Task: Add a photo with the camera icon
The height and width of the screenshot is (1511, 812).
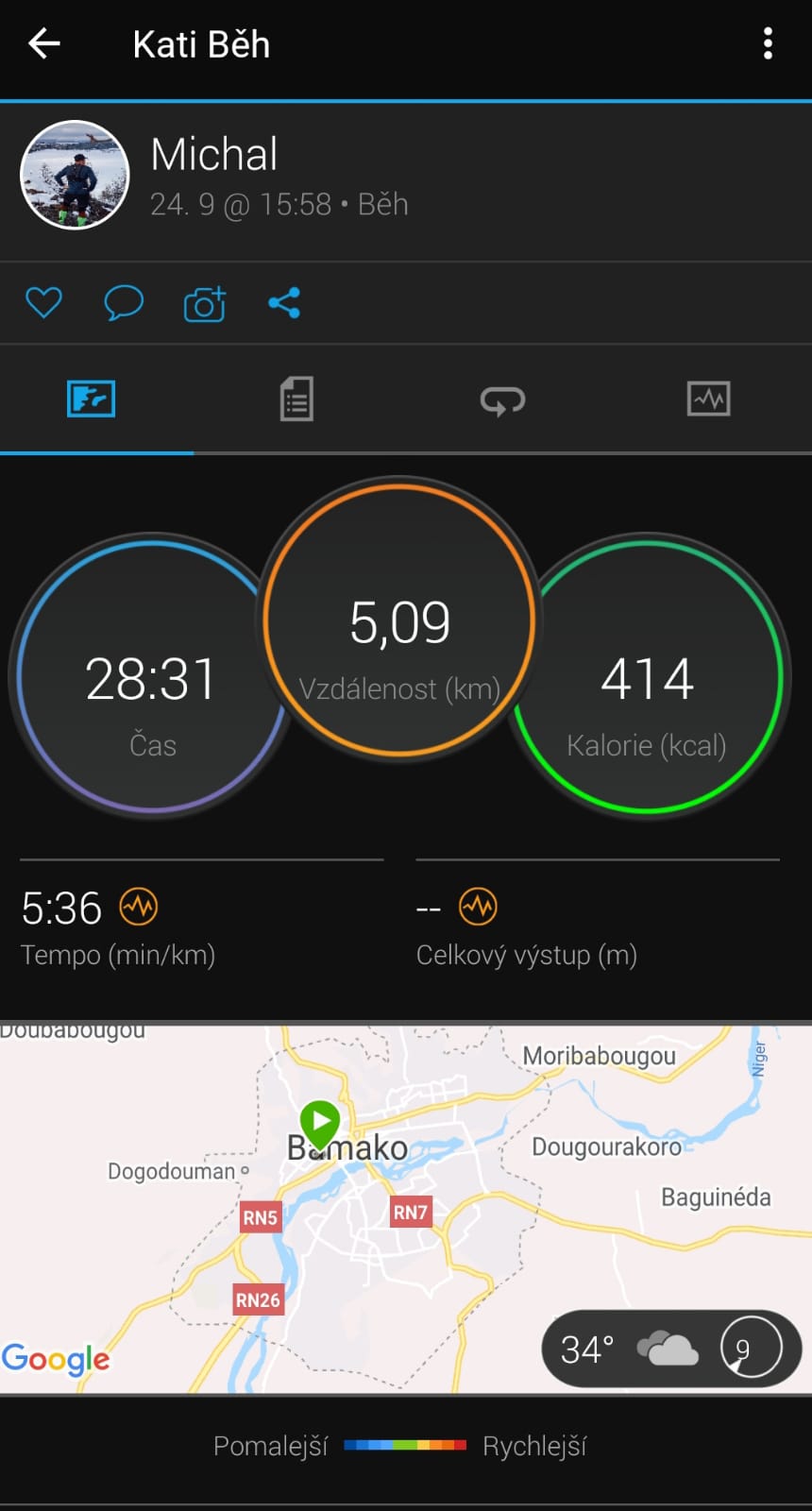Action: 205,303
